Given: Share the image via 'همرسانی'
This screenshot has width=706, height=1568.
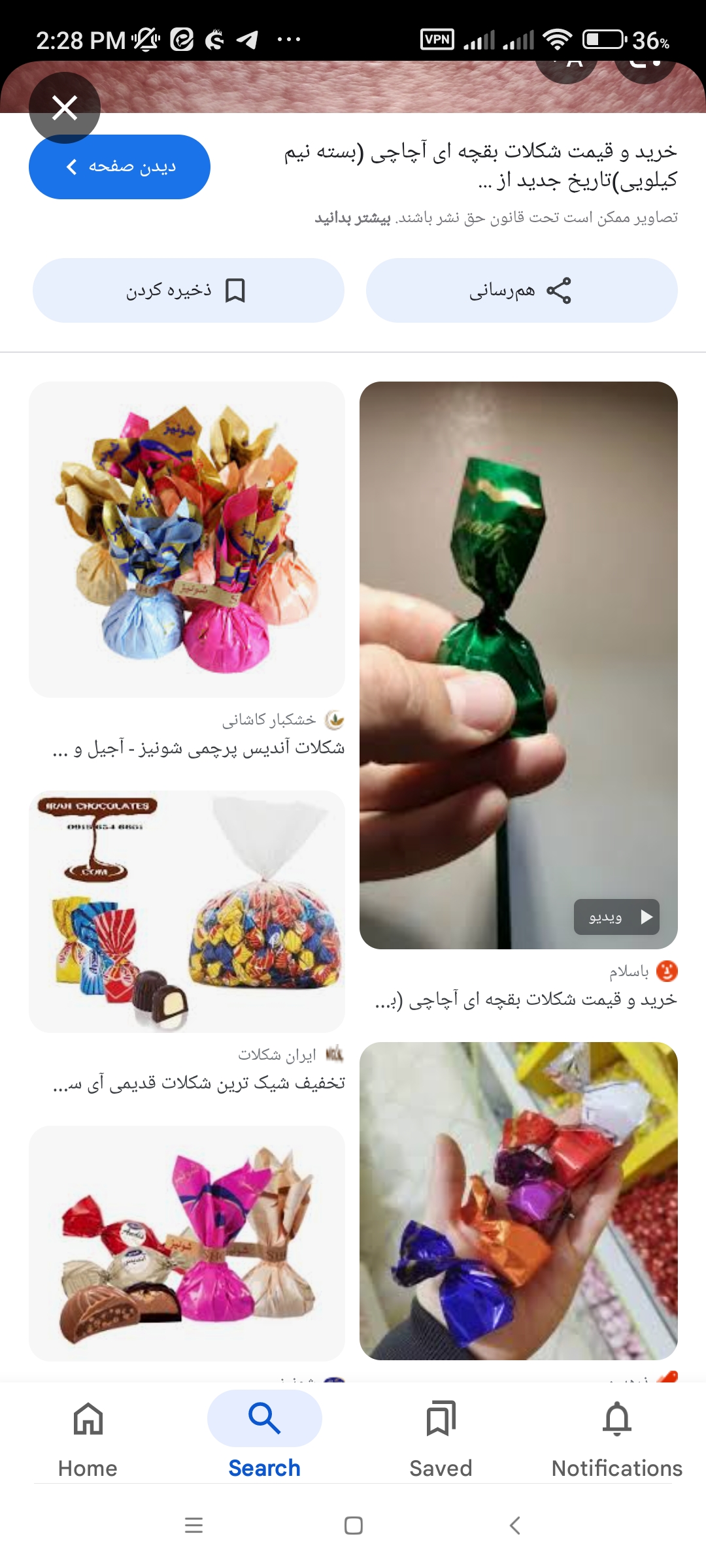Looking at the screenshot, I should (521, 290).
